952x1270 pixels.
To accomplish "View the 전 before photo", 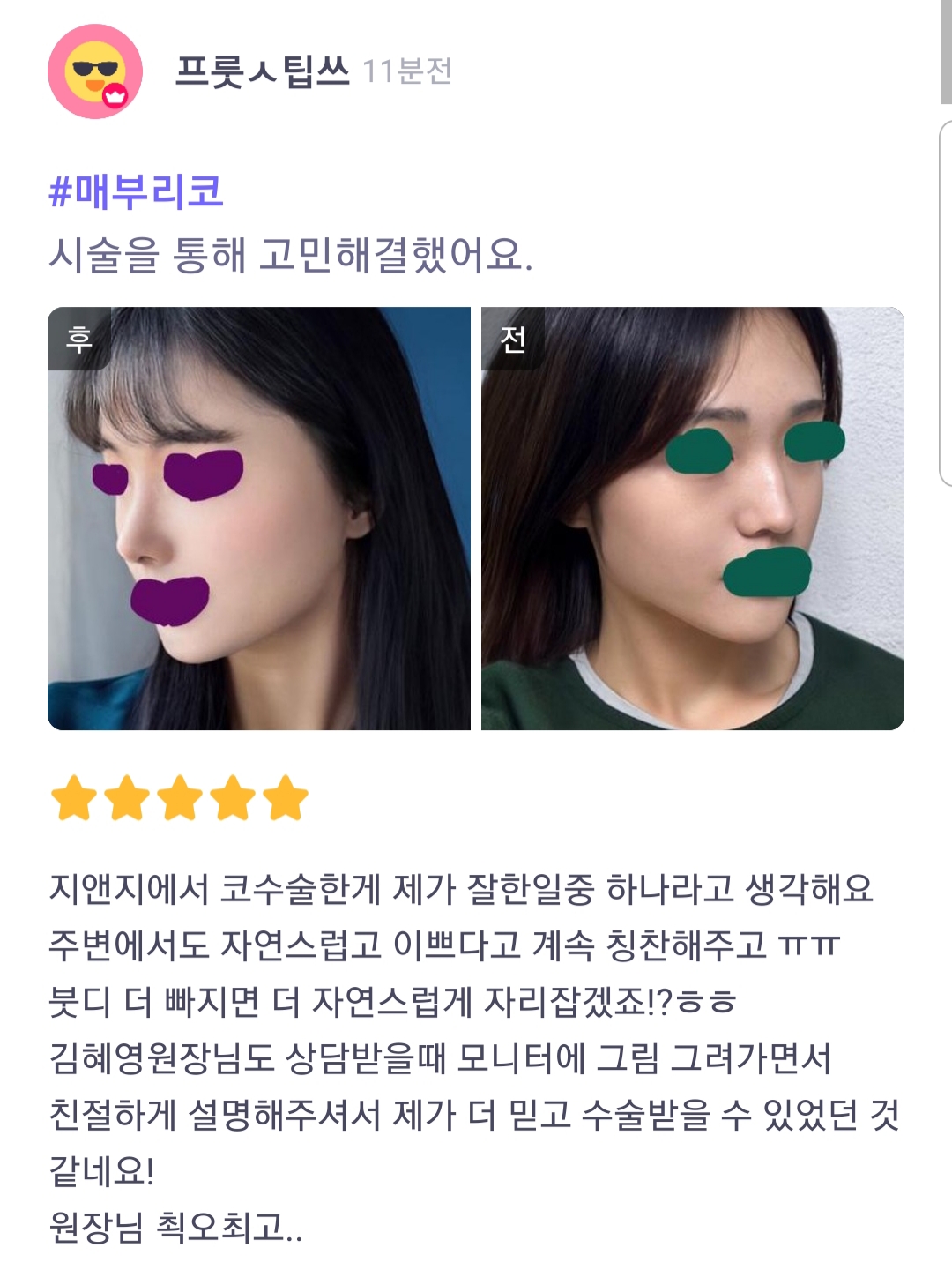I will 692,519.
